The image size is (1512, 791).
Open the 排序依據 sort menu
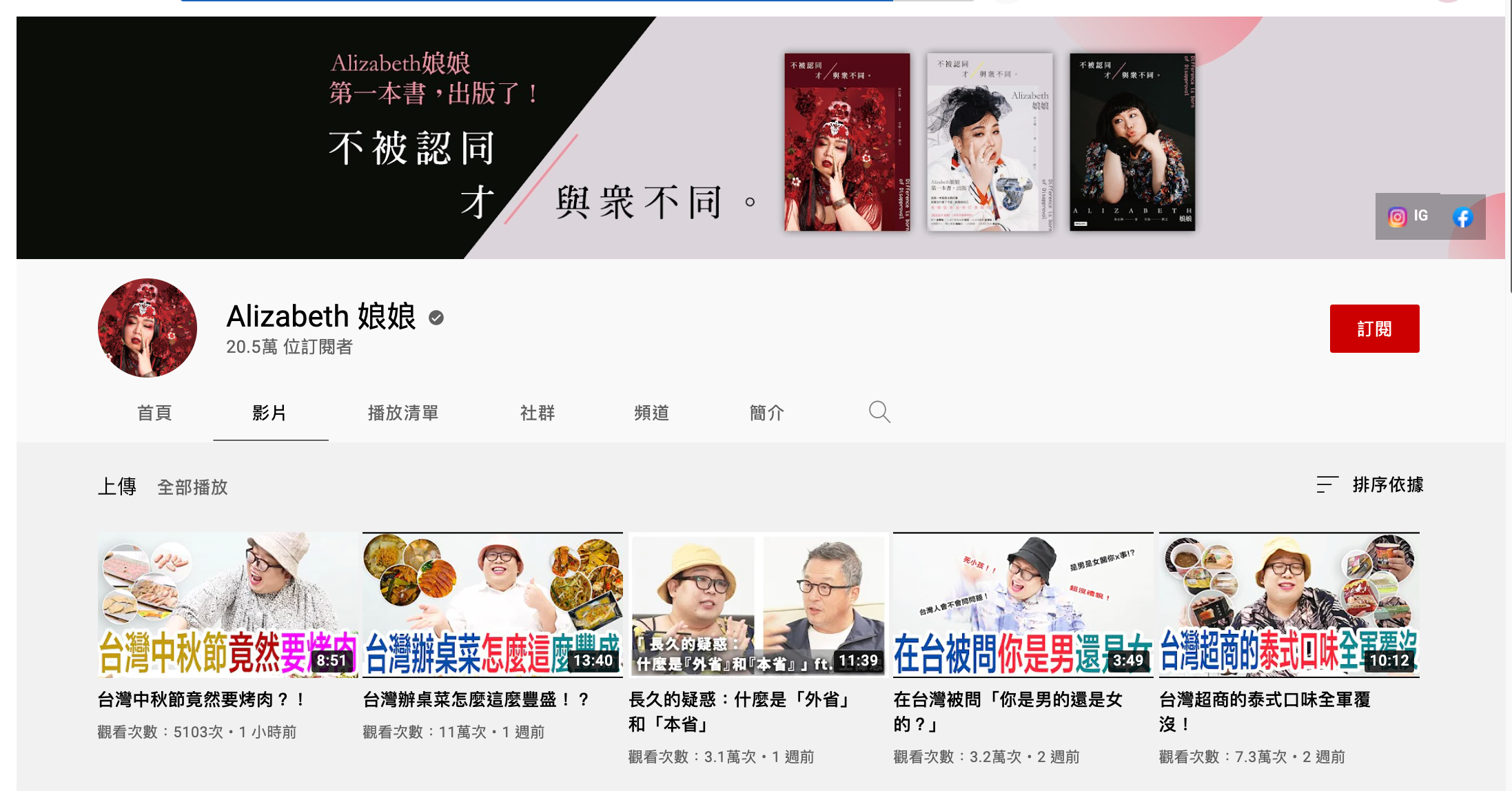point(1370,485)
